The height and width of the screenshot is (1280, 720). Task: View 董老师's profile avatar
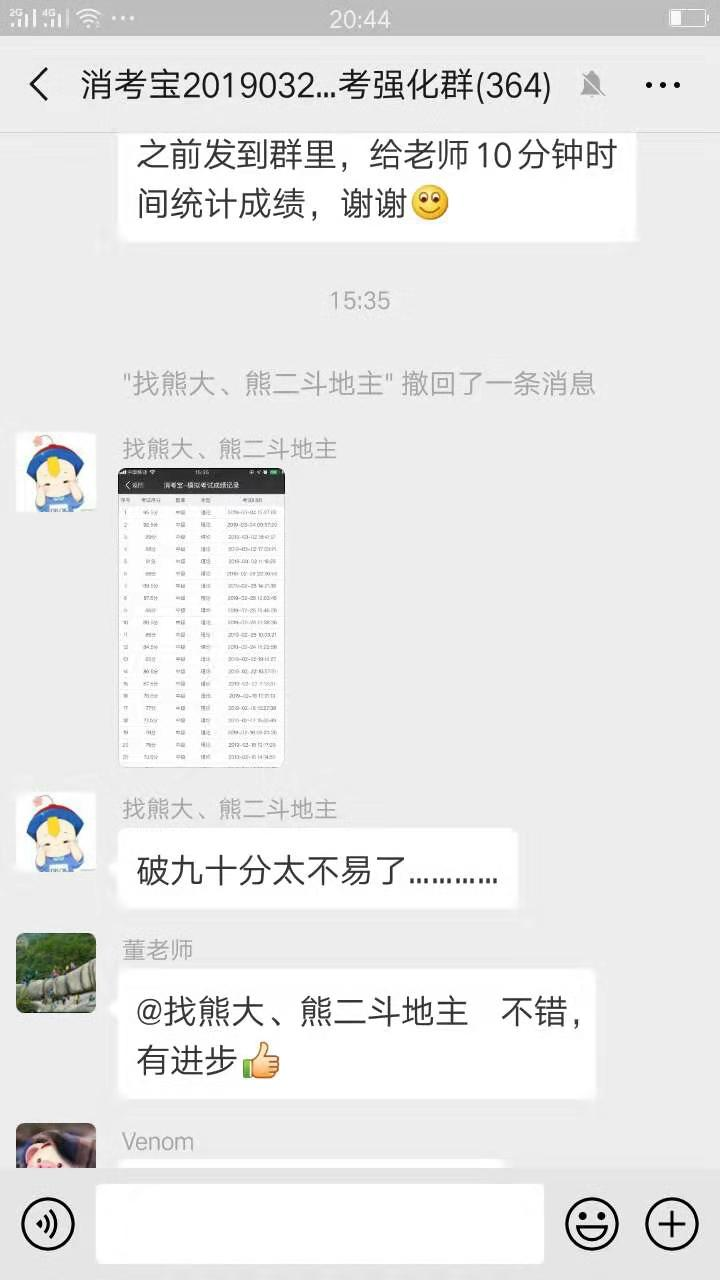[56, 973]
